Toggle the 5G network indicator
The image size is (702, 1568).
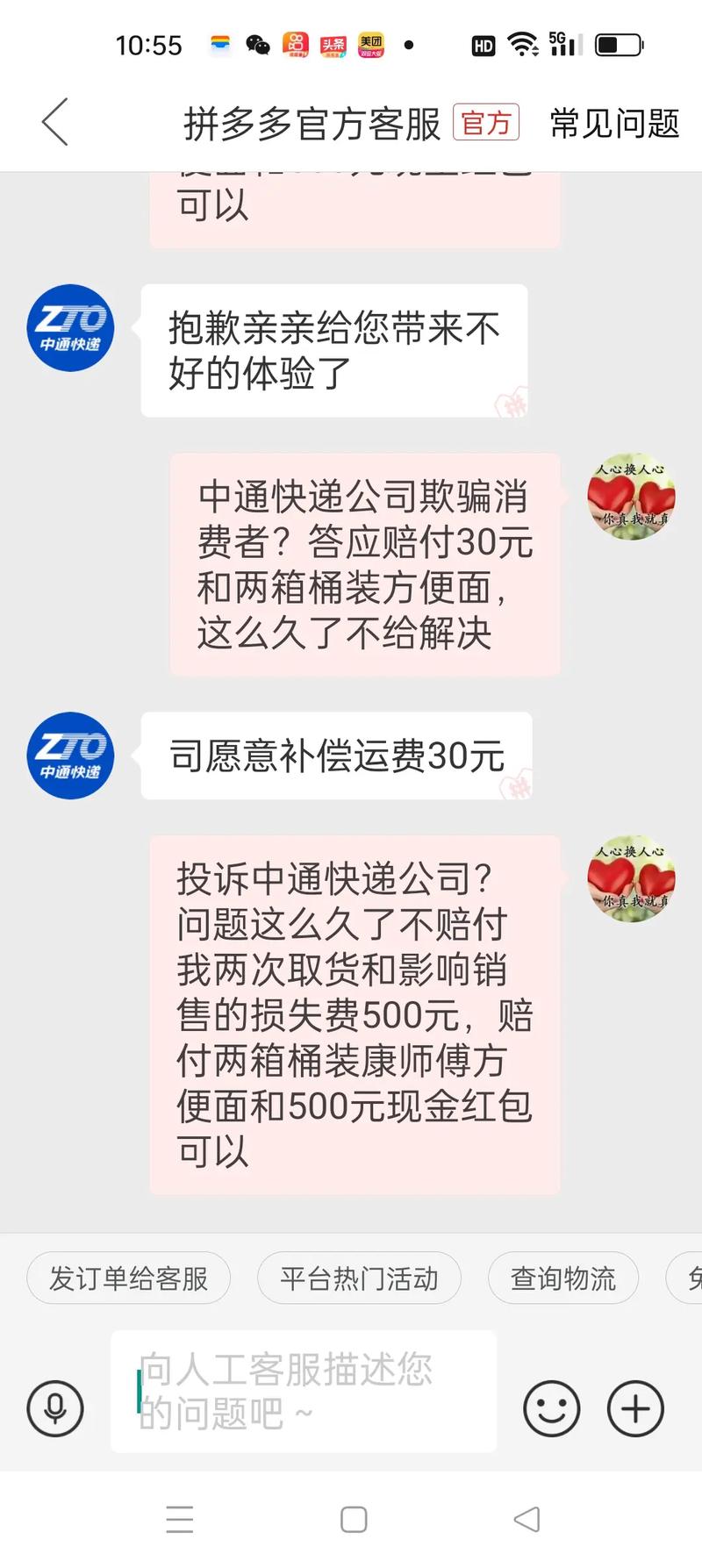pyautogui.click(x=562, y=43)
